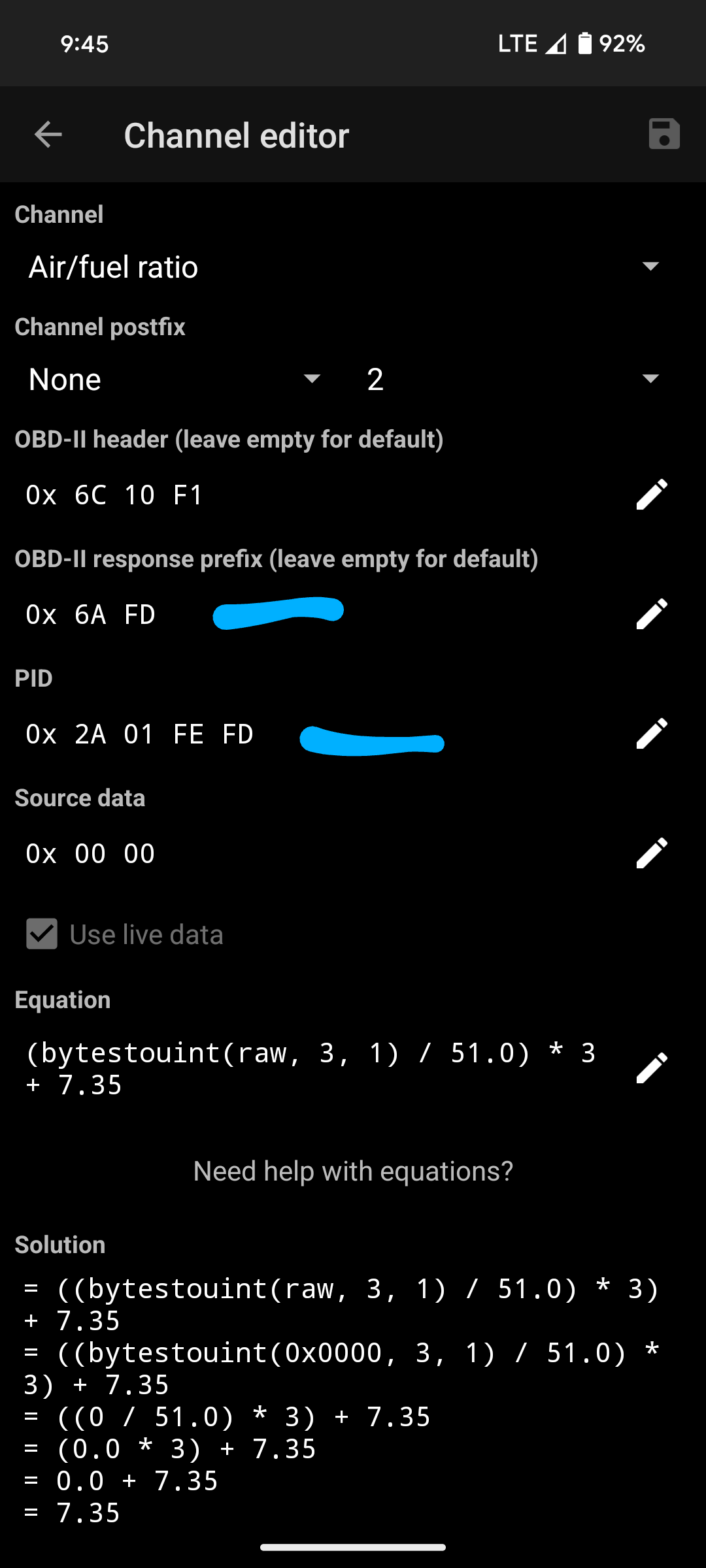Edit the OBD-II response prefix

(652, 614)
